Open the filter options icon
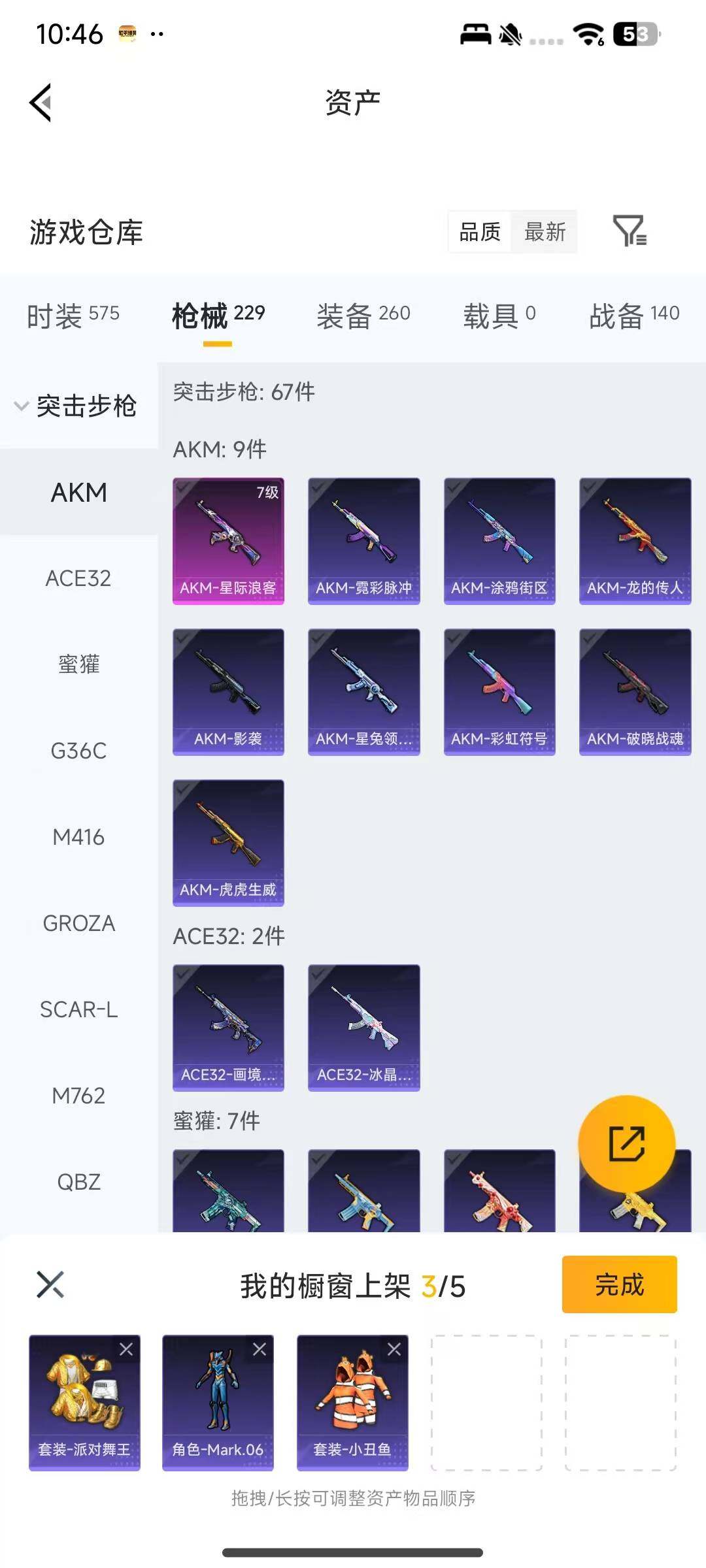Viewport: 706px width, 1568px height. [x=629, y=232]
